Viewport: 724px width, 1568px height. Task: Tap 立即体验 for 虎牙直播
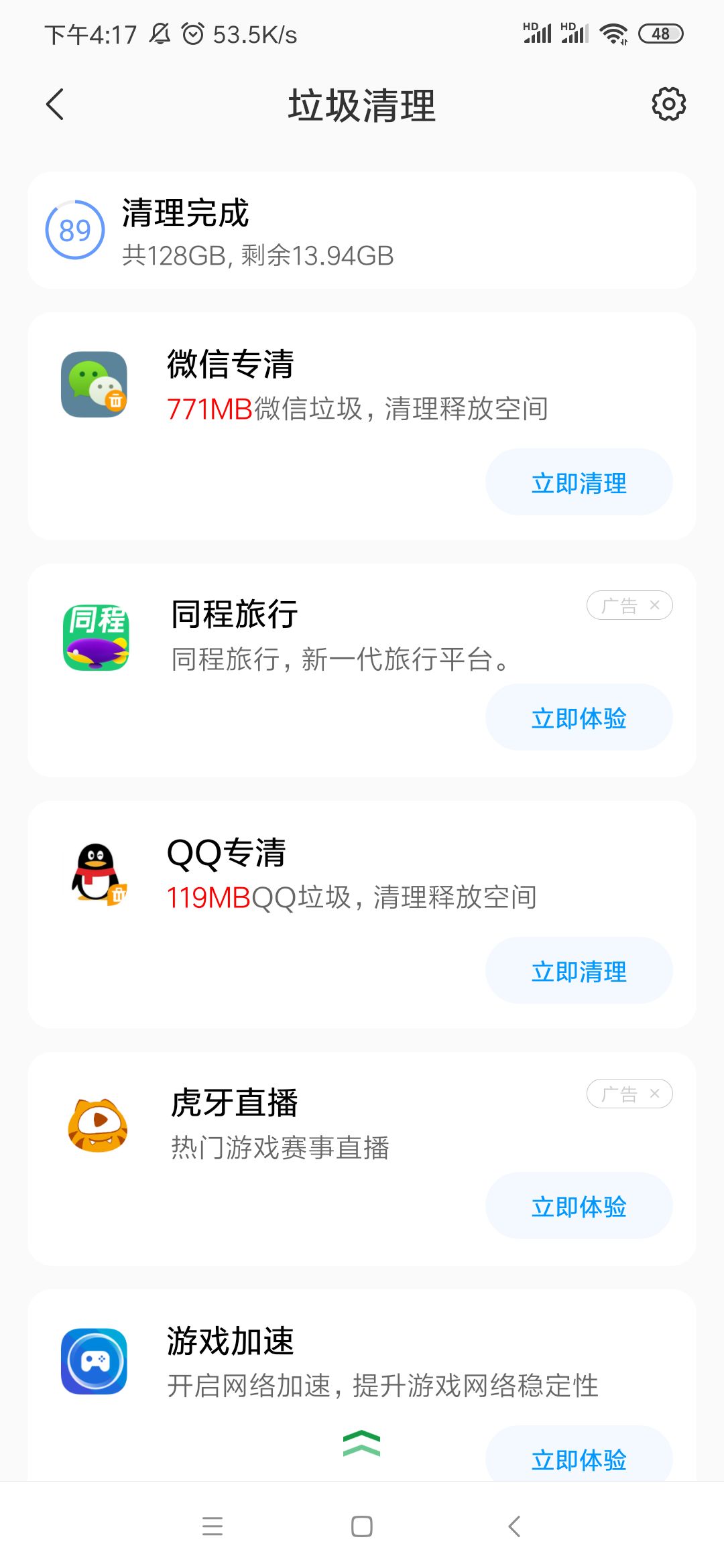pos(579,1206)
